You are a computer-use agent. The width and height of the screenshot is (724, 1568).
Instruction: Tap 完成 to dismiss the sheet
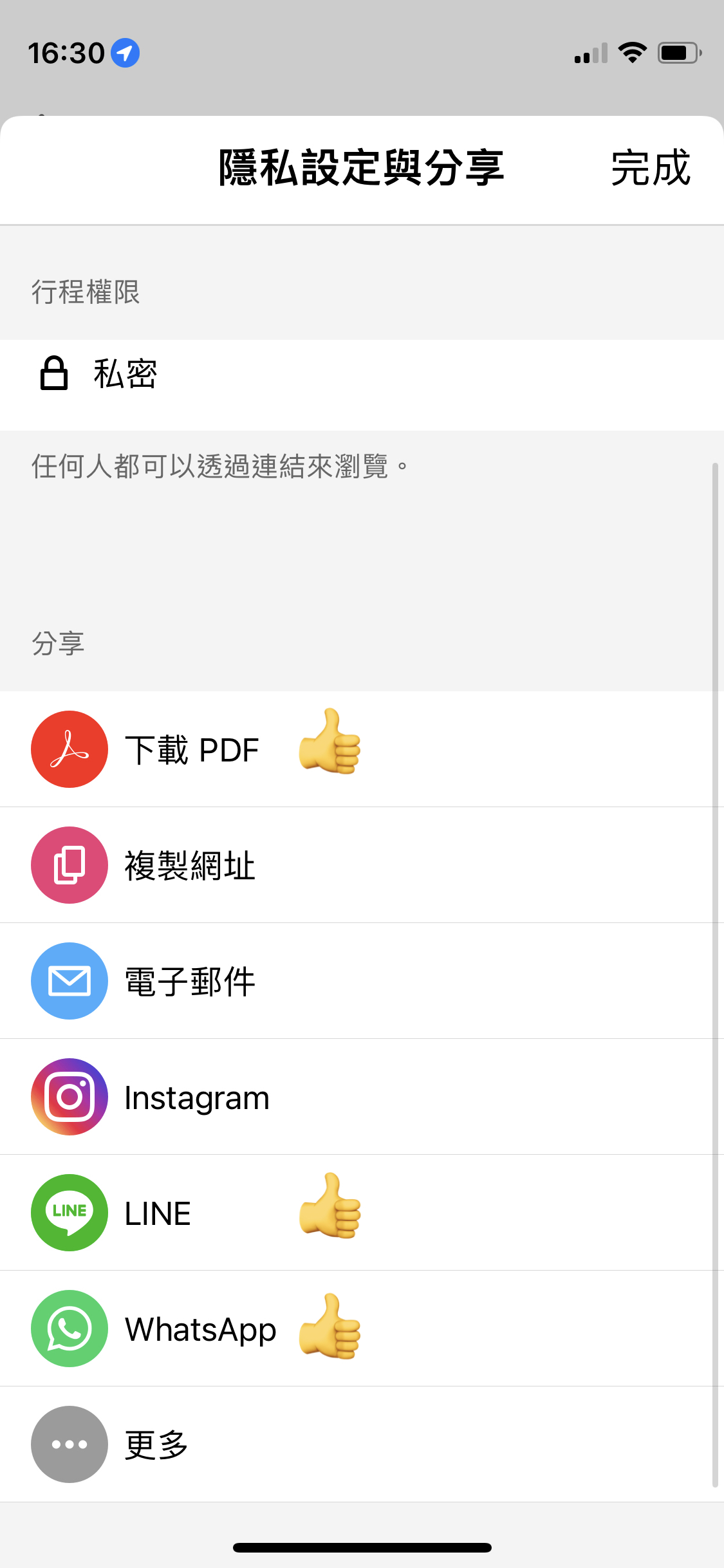click(652, 169)
